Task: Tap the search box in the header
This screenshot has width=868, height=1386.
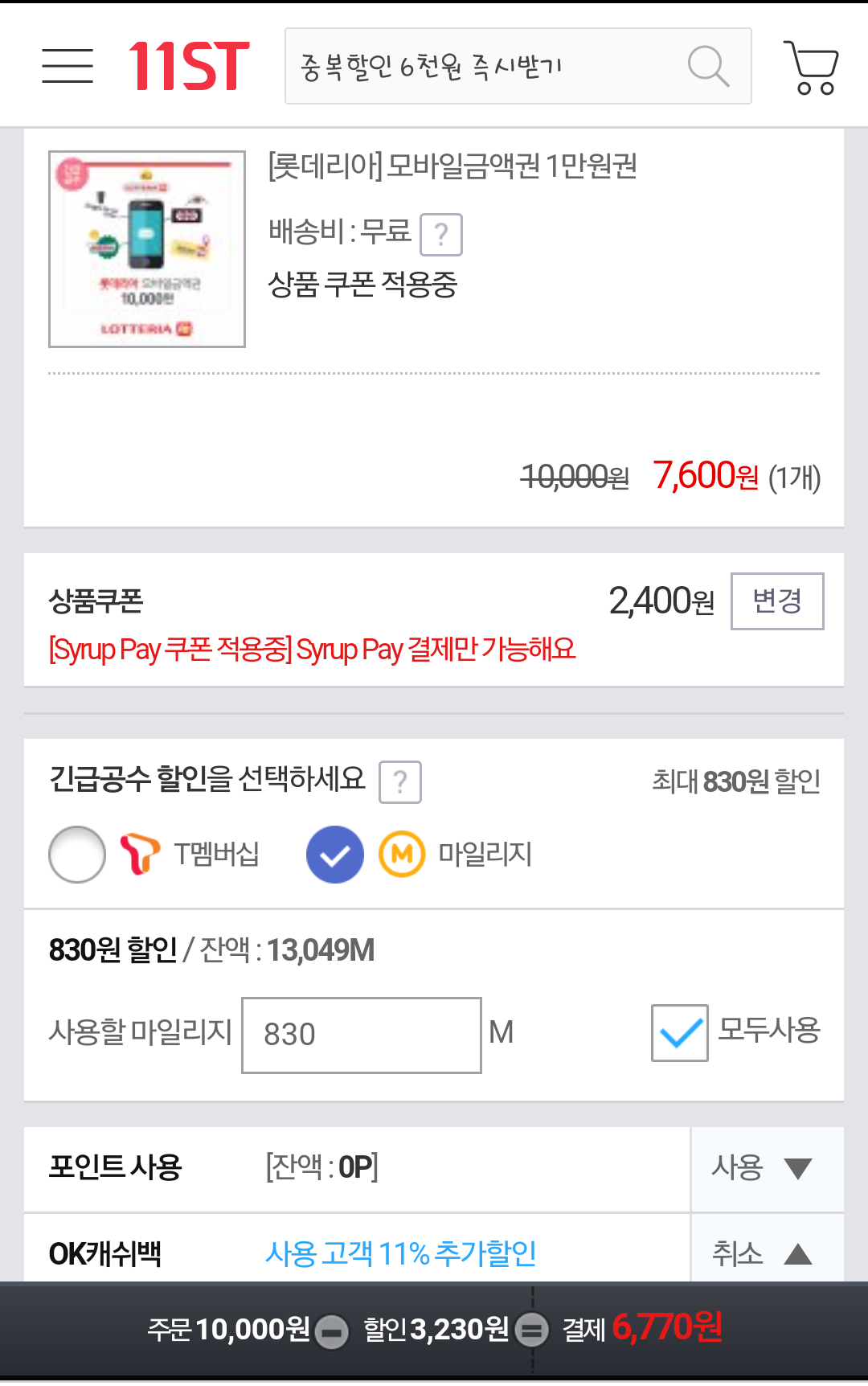Action: click(x=482, y=66)
